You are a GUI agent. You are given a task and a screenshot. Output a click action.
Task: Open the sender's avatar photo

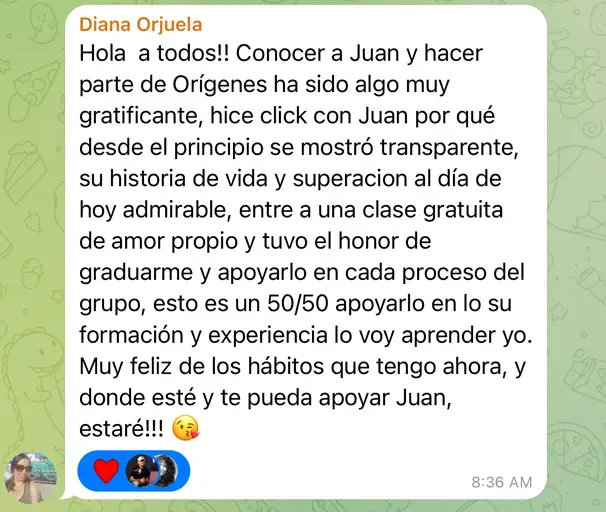(x=32, y=476)
